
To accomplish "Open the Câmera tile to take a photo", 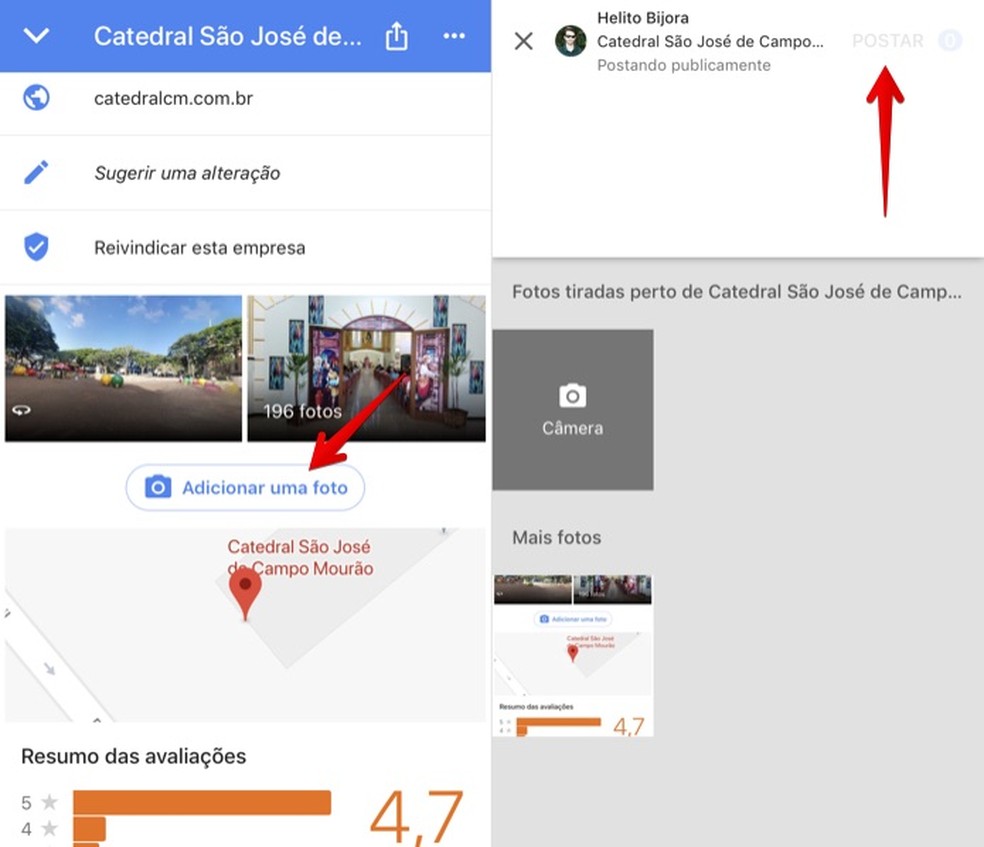I will tap(572, 410).
